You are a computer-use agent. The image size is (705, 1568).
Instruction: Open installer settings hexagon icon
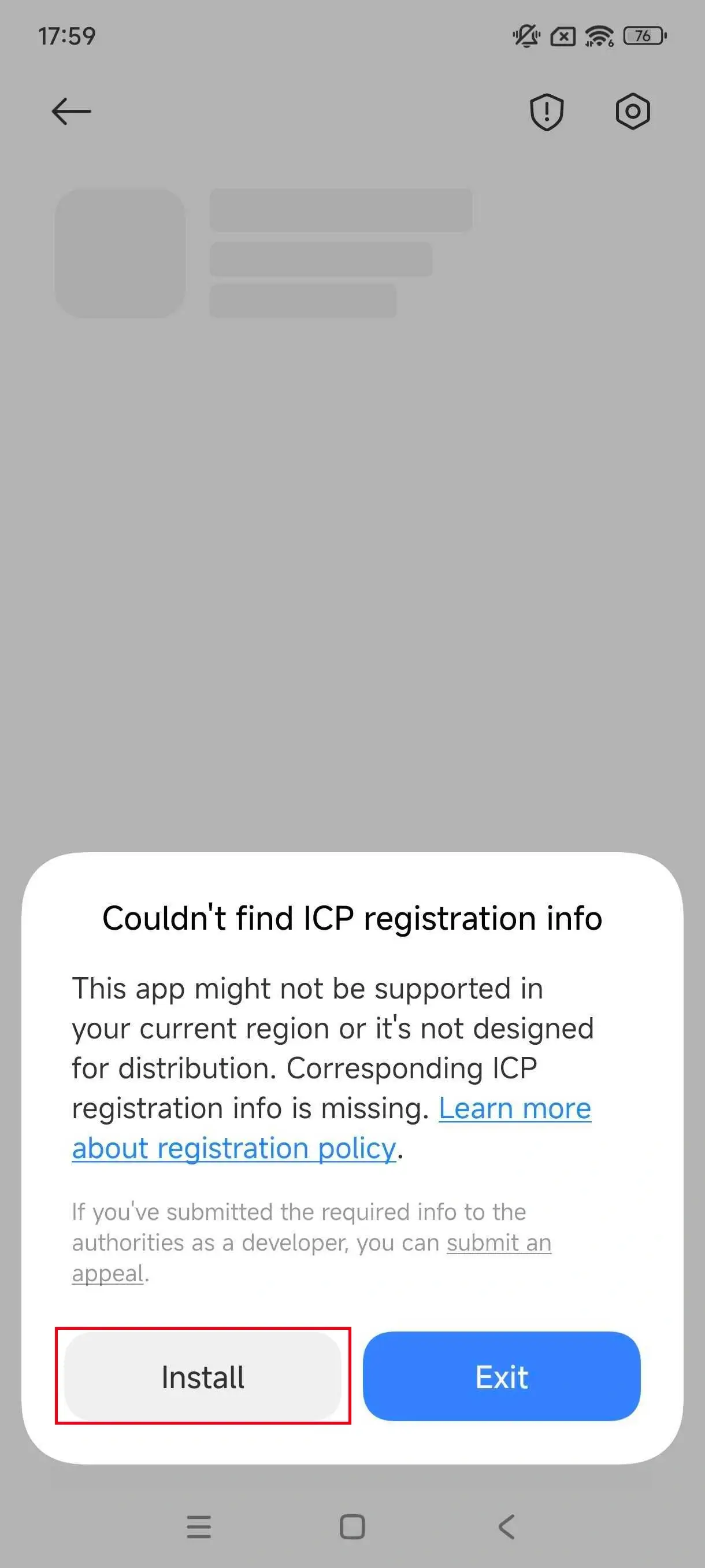coord(633,112)
